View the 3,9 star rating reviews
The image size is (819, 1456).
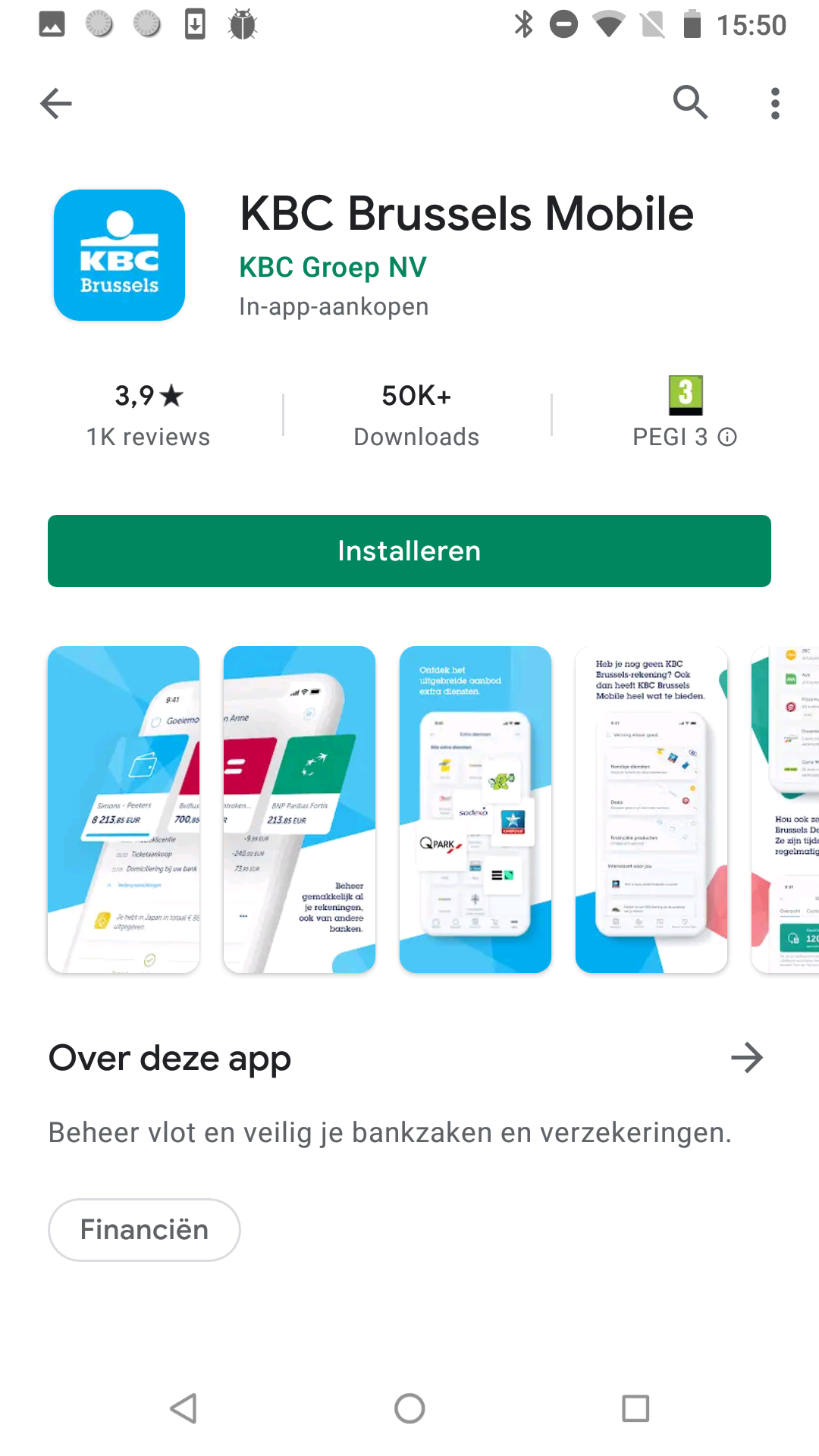tap(149, 414)
